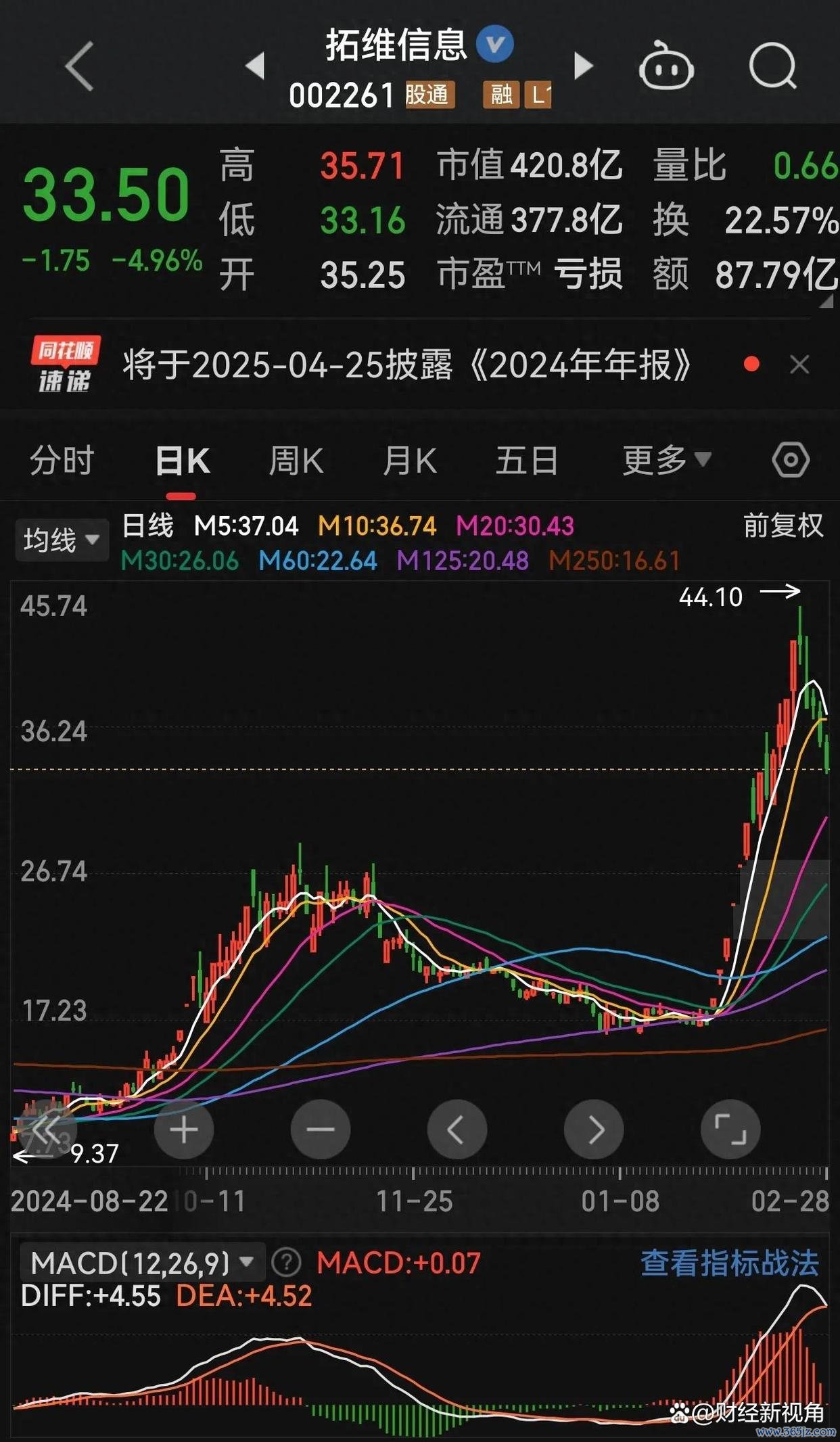
Task: Open the 五日 chart tab
Action: click(x=527, y=461)
